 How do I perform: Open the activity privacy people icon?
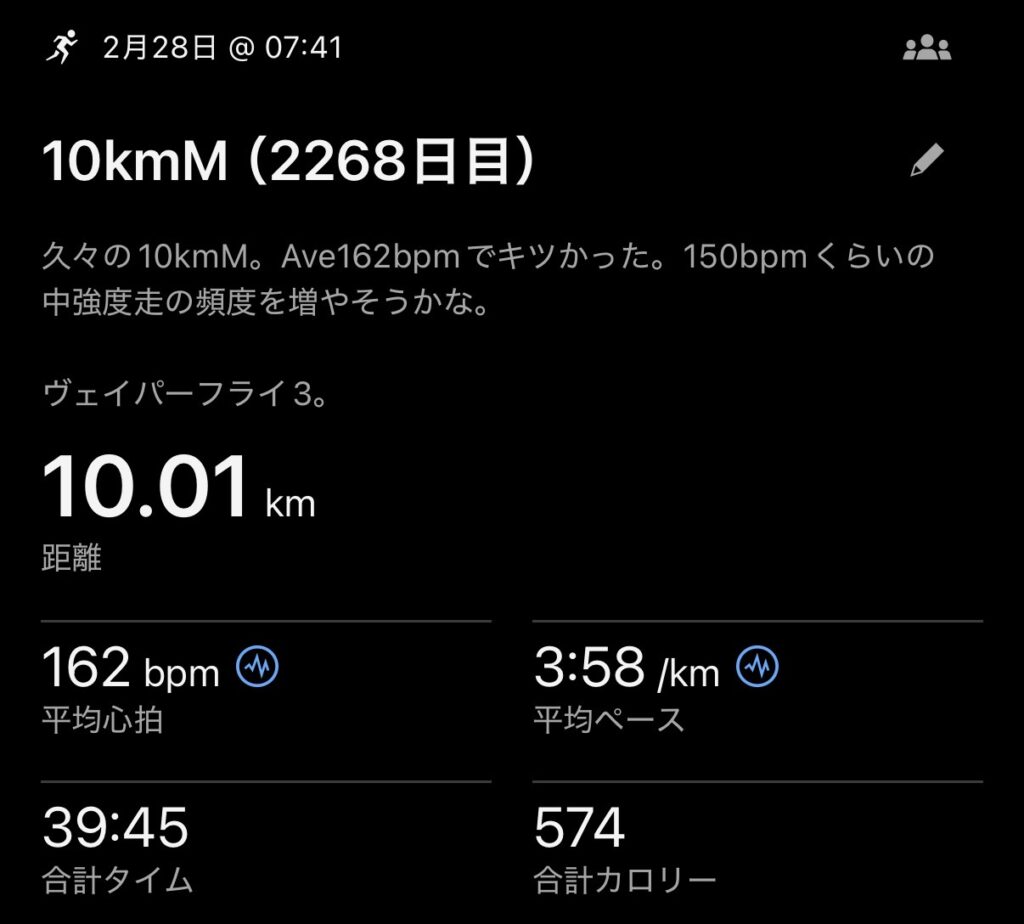click(926, 48)
